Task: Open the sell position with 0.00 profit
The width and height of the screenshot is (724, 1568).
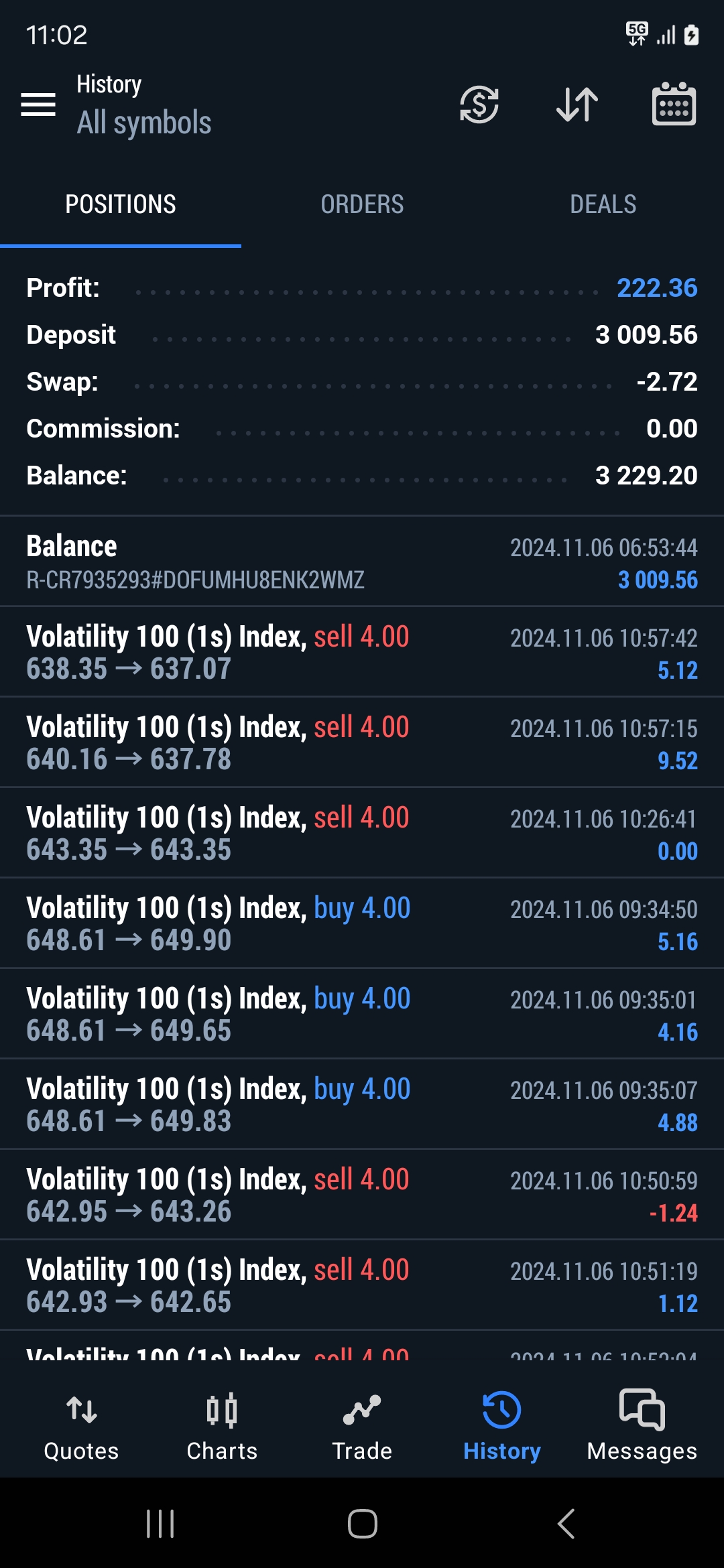Action: [362, 833]
